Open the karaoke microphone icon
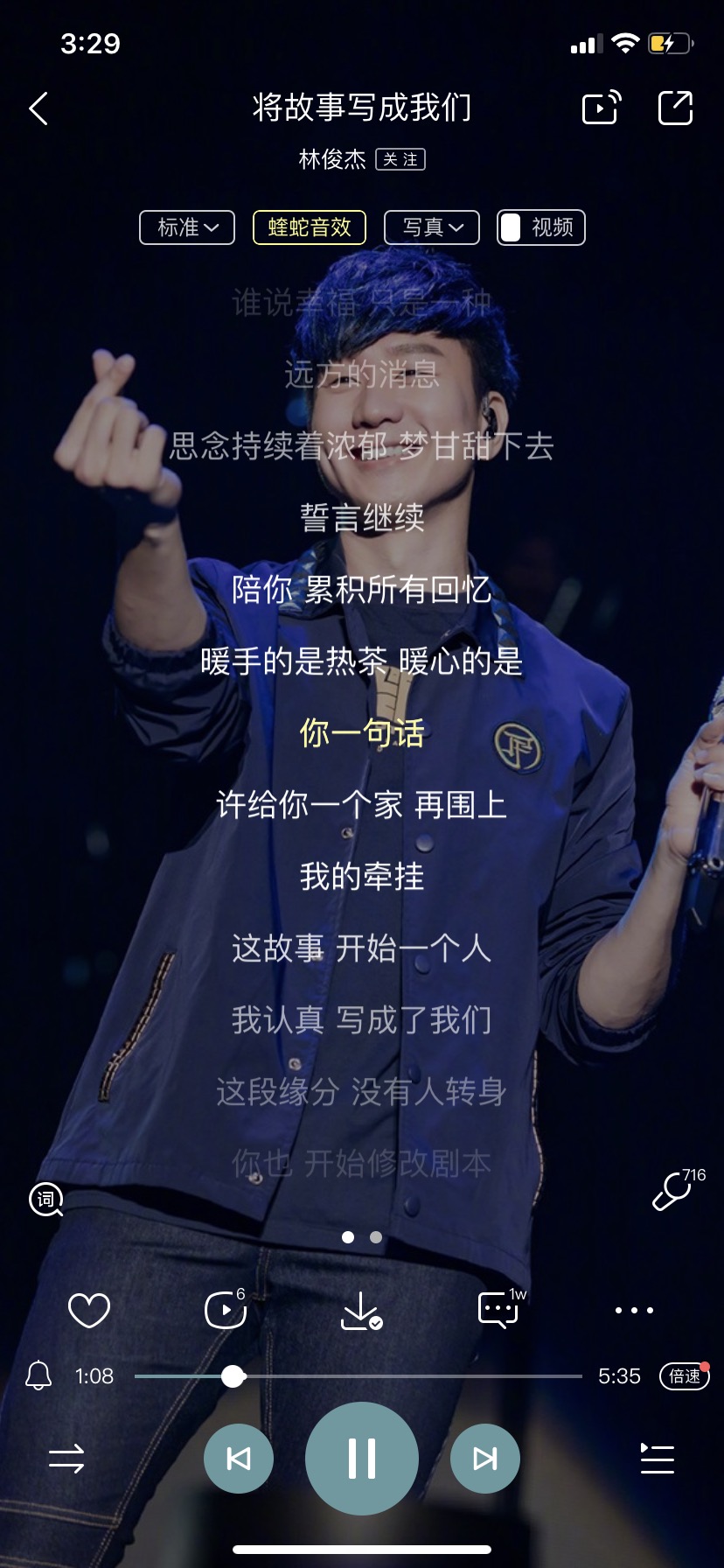724x1568 pixels. pyautogui.click(x=678, y=1189)
